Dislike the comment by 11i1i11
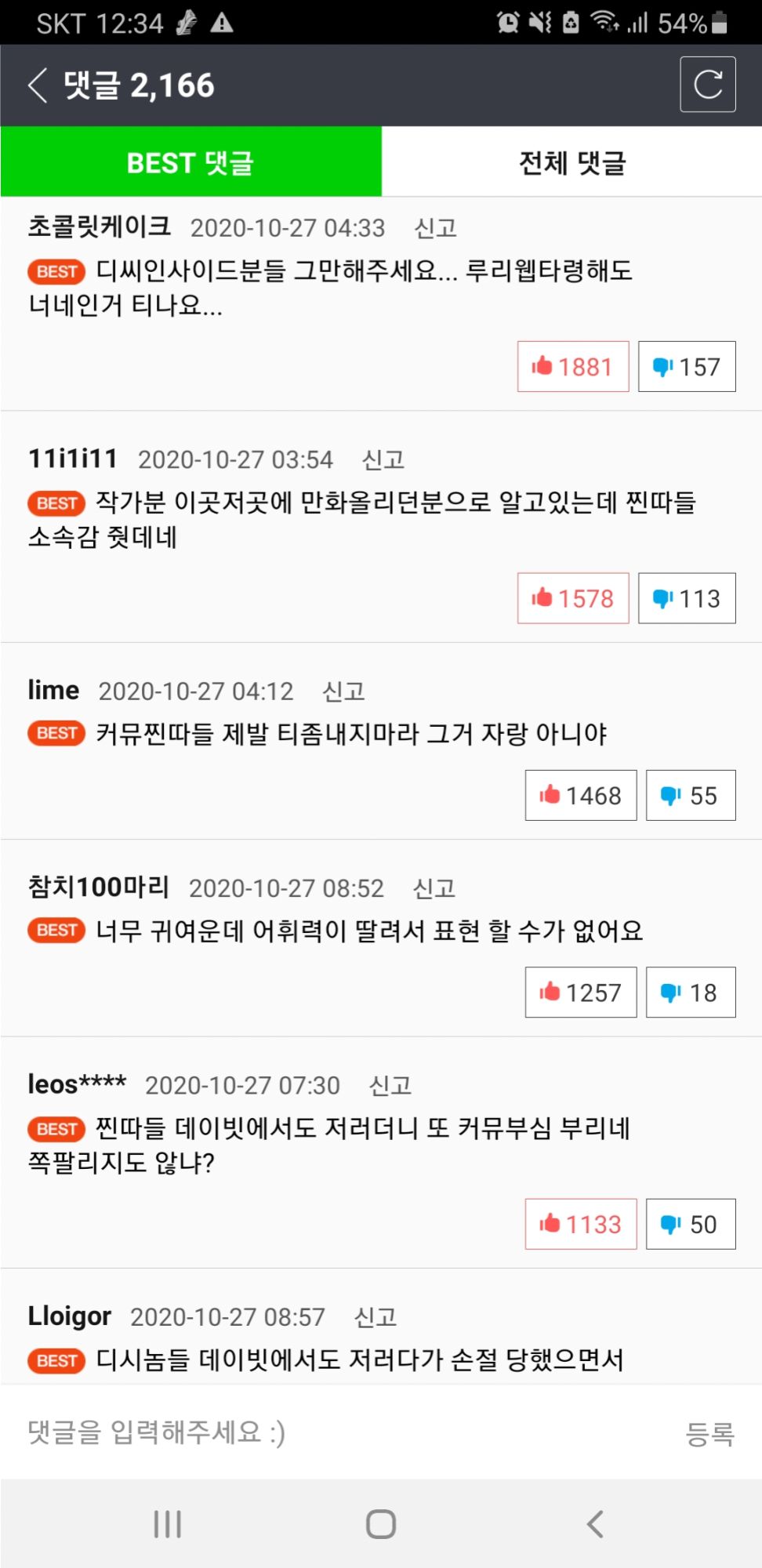 pos(687,598)
